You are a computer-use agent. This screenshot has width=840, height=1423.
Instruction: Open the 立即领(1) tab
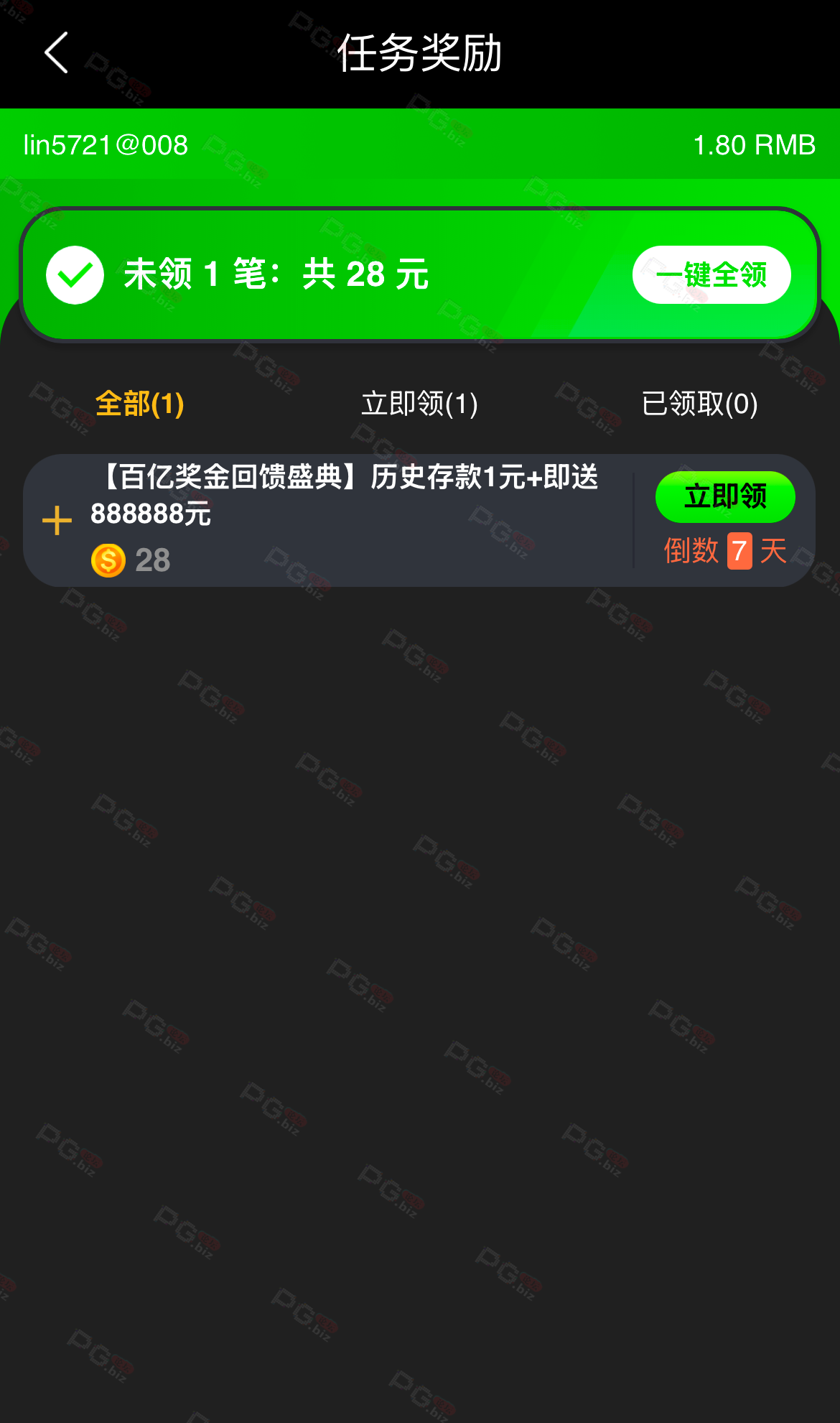(x=419, y=404)
